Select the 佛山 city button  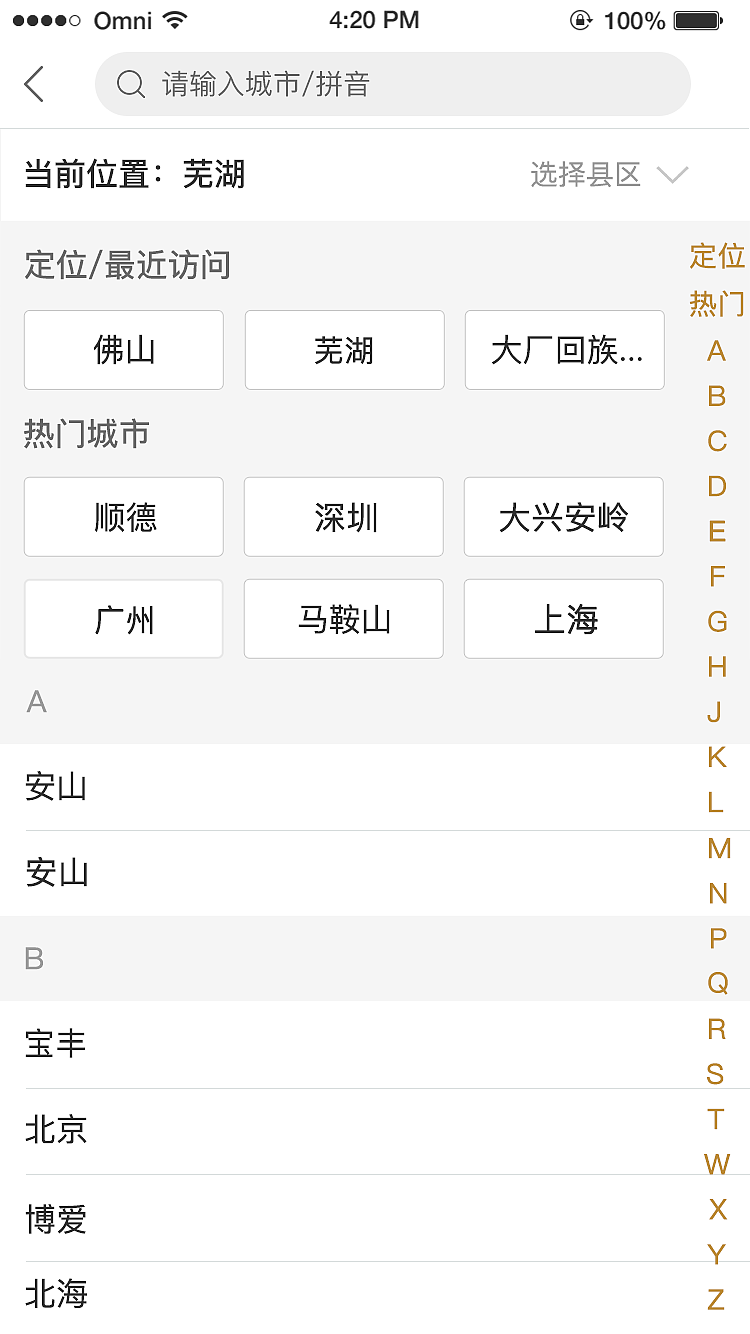[x=123, y=350]
